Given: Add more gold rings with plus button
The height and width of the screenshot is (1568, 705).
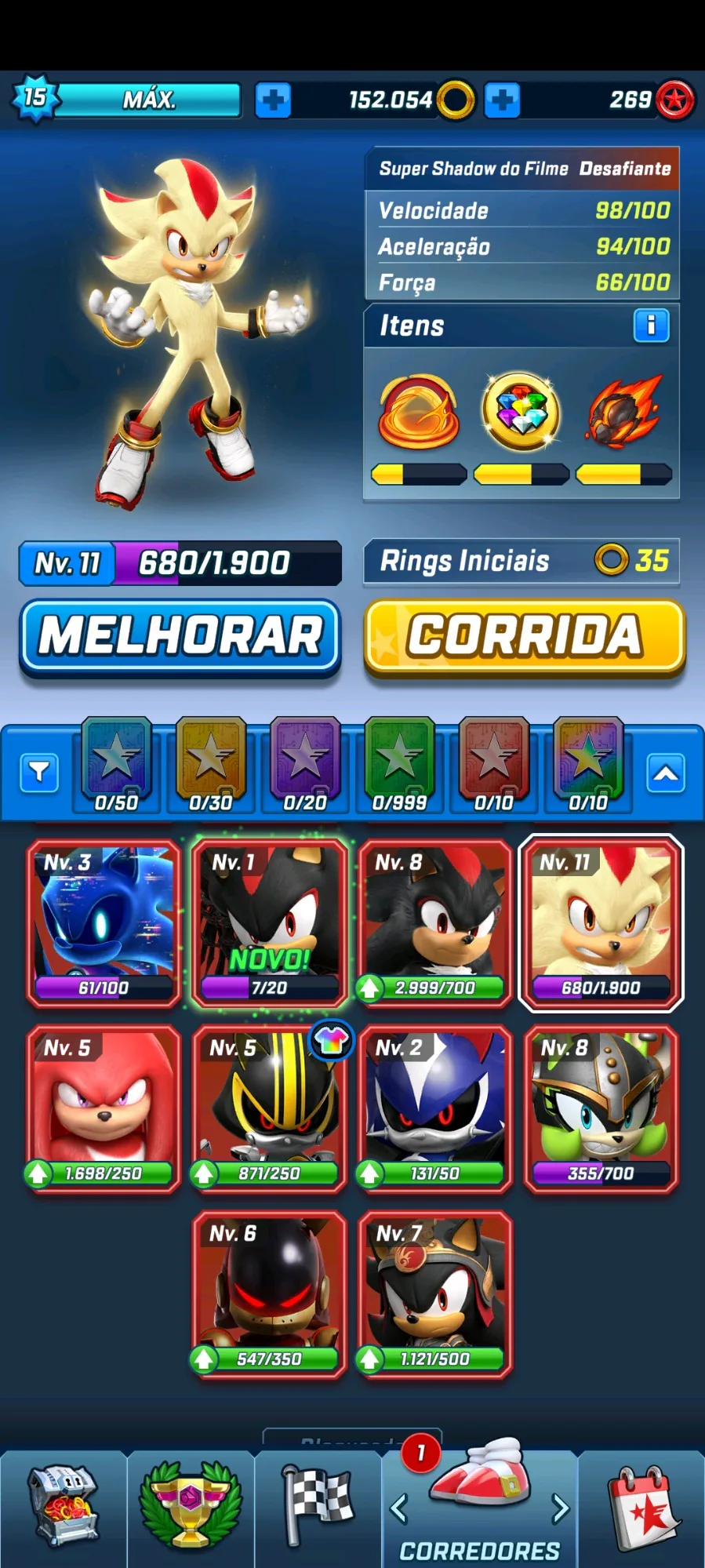Looking at the screenshot, I should point(273,100).
